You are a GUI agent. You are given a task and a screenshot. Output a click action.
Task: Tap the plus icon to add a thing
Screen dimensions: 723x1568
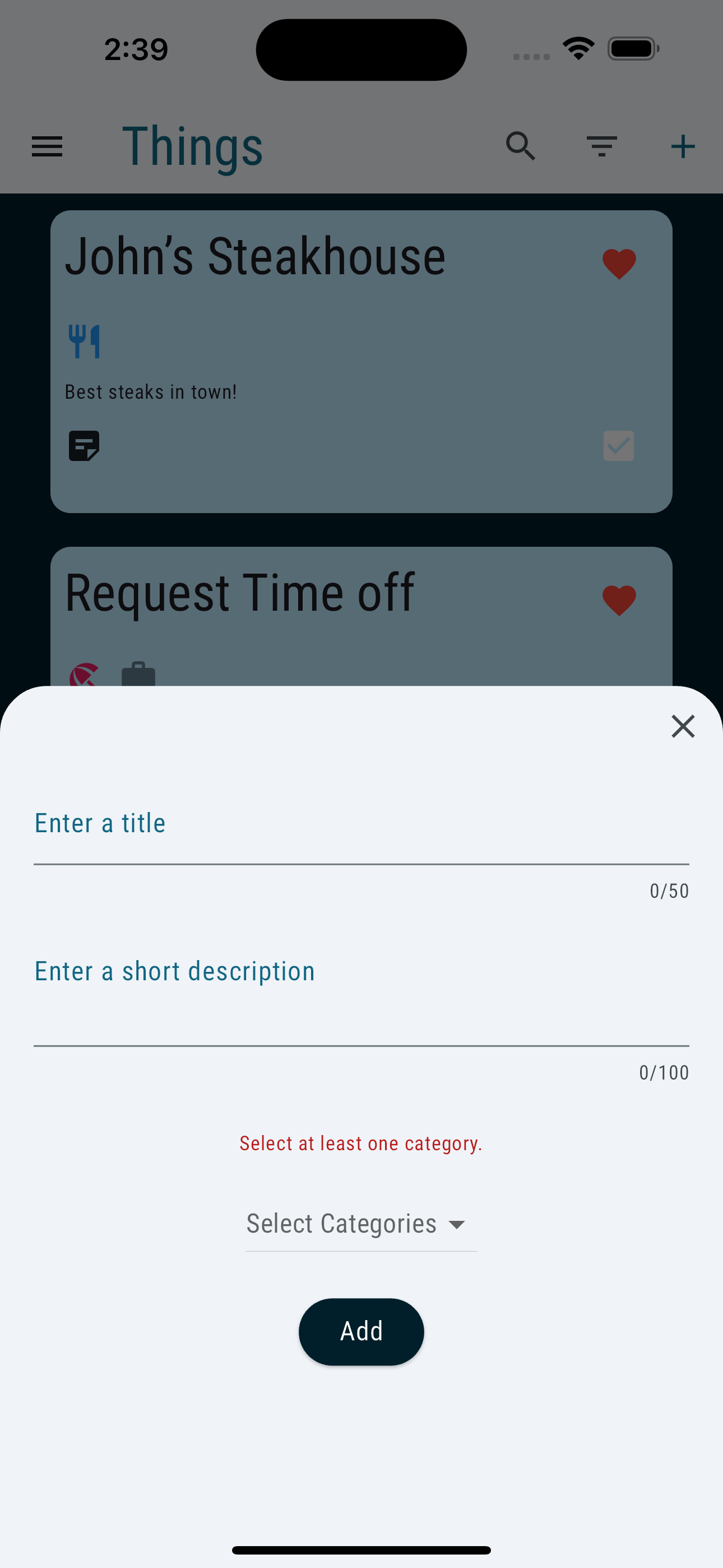682,146
